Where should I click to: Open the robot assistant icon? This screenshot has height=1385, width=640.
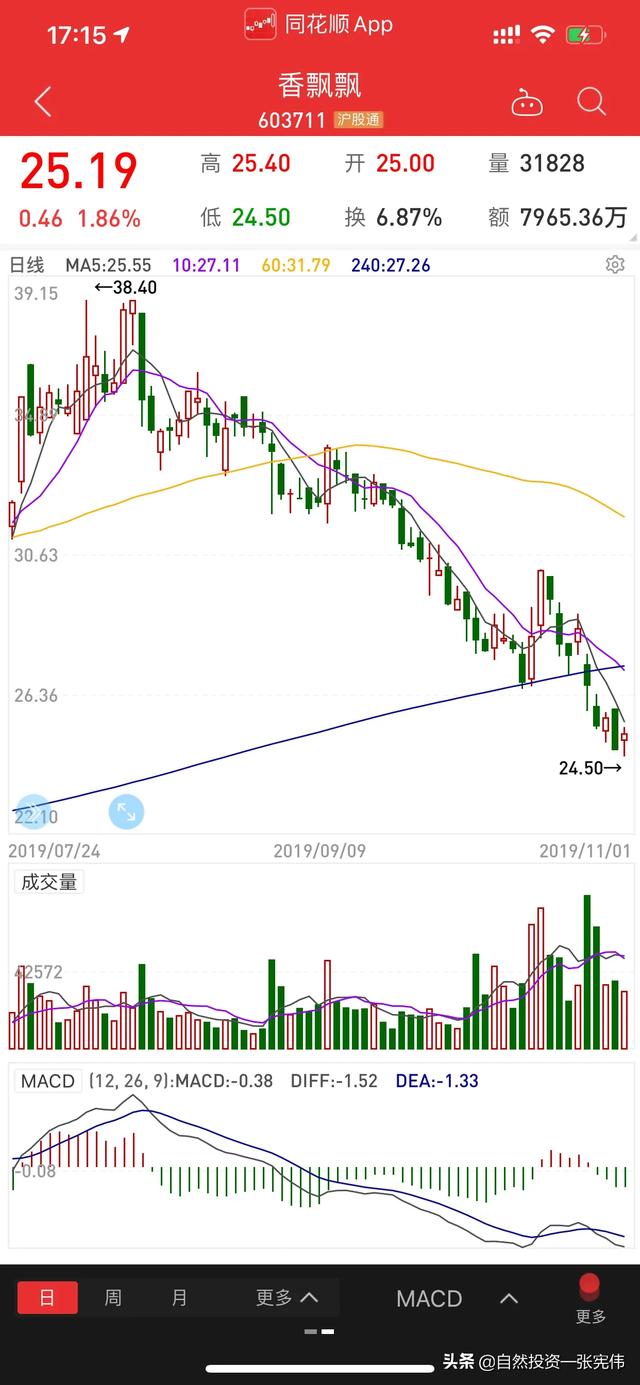526,102
